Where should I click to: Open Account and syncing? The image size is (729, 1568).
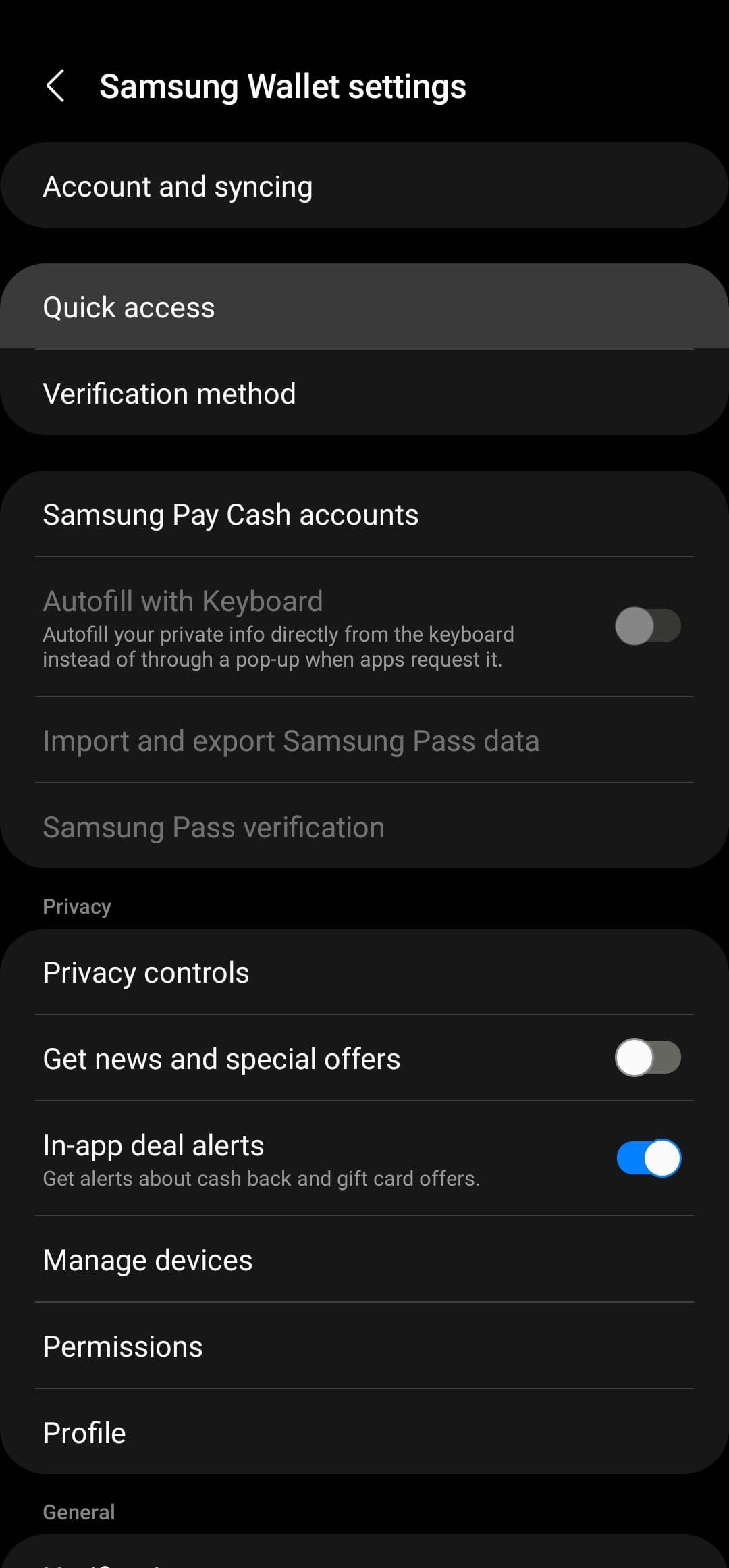tap(364, 186)
